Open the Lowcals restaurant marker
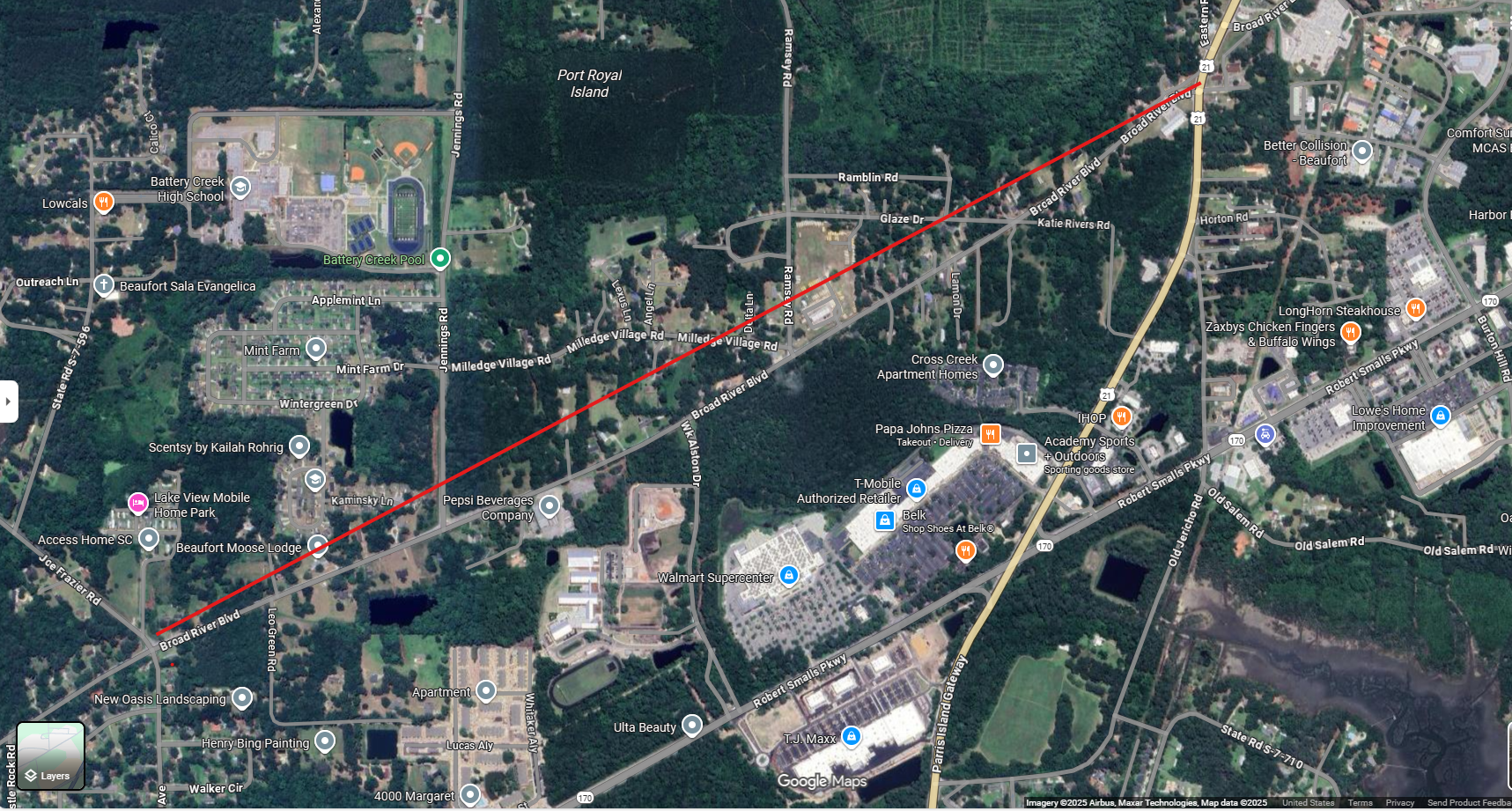This screenshot has height=811, width=1512. pos(103,202)
